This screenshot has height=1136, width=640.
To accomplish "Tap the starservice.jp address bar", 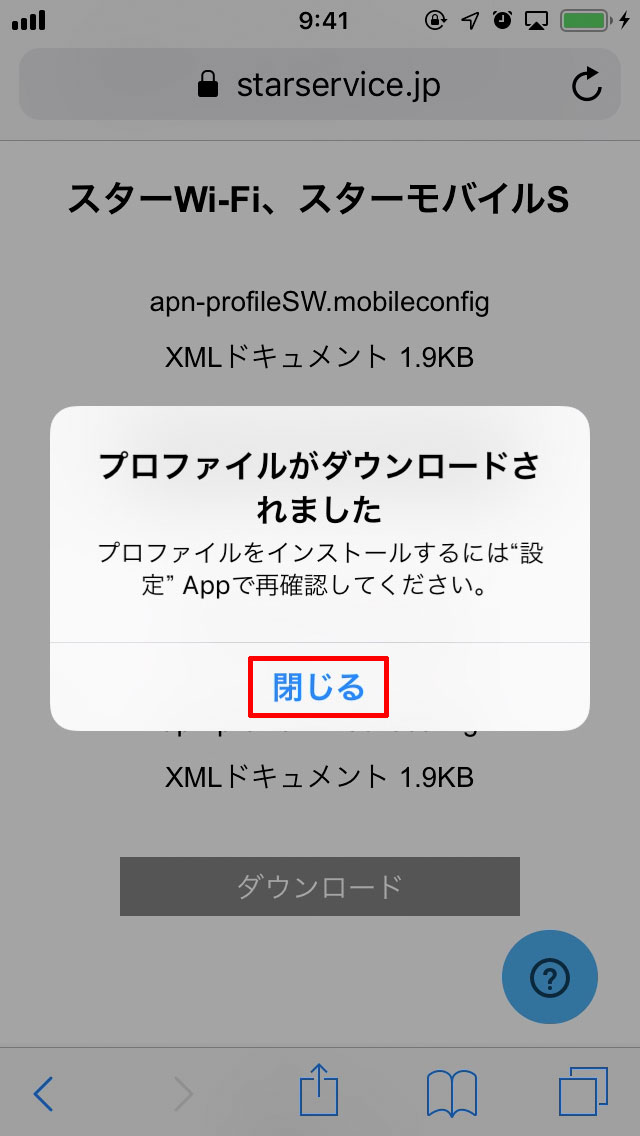I will pos(320,85).
